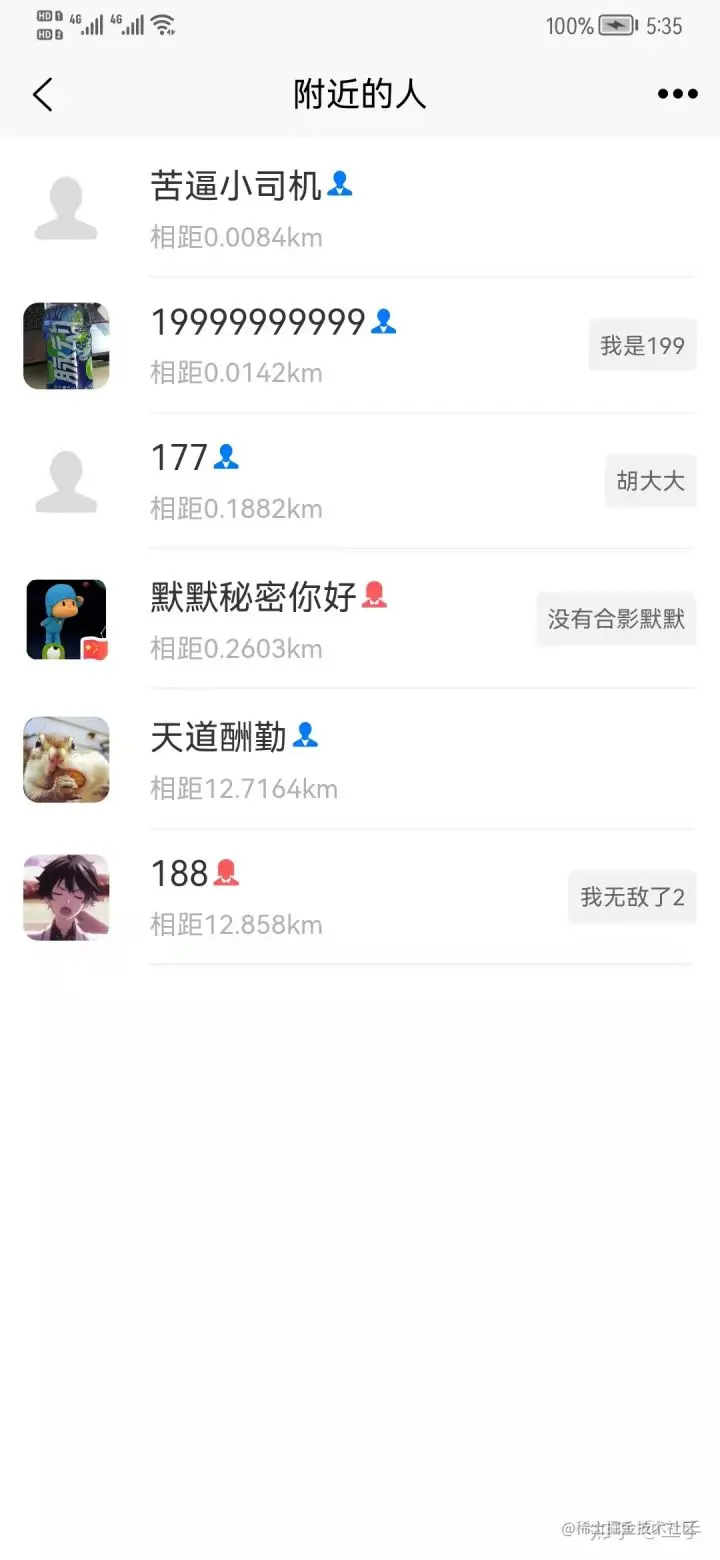Image resolution: width=720 pixels, height=1560 pixels.
Task: Go back from 附近的人 page
Action: pyautogui.click(x=42, y=95)
